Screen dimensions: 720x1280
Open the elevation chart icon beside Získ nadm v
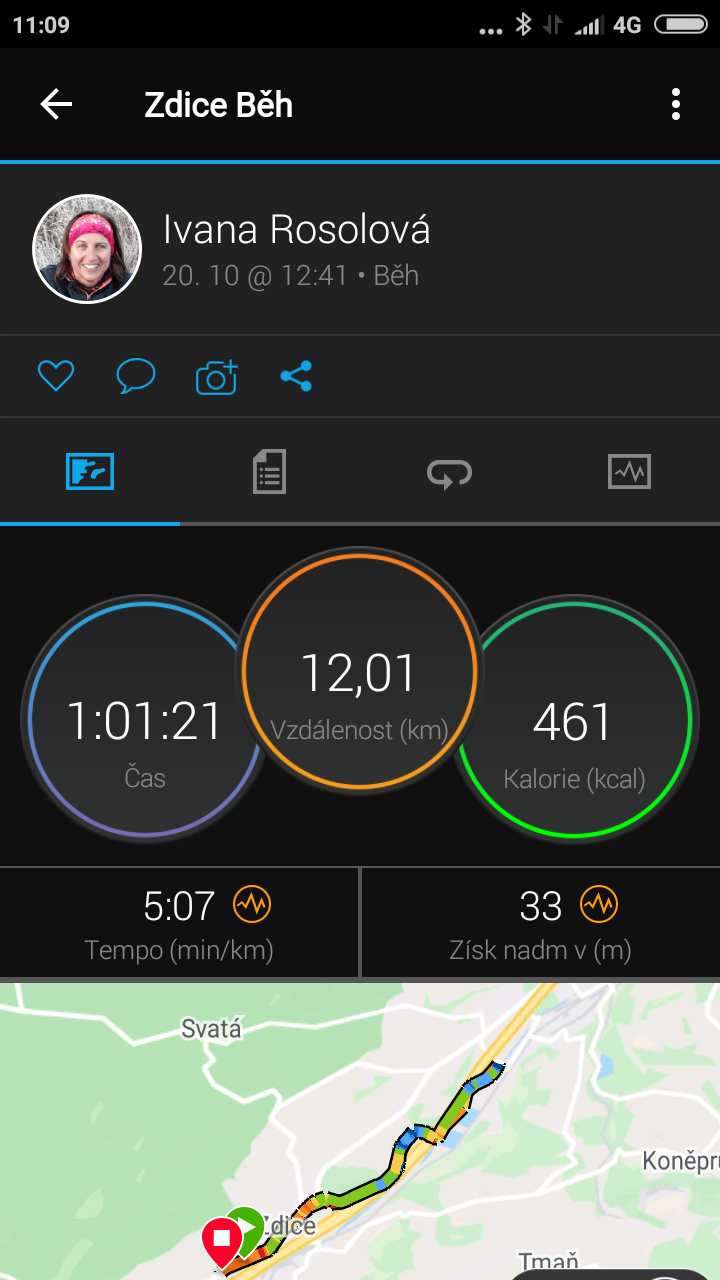[x=599, y=905]
